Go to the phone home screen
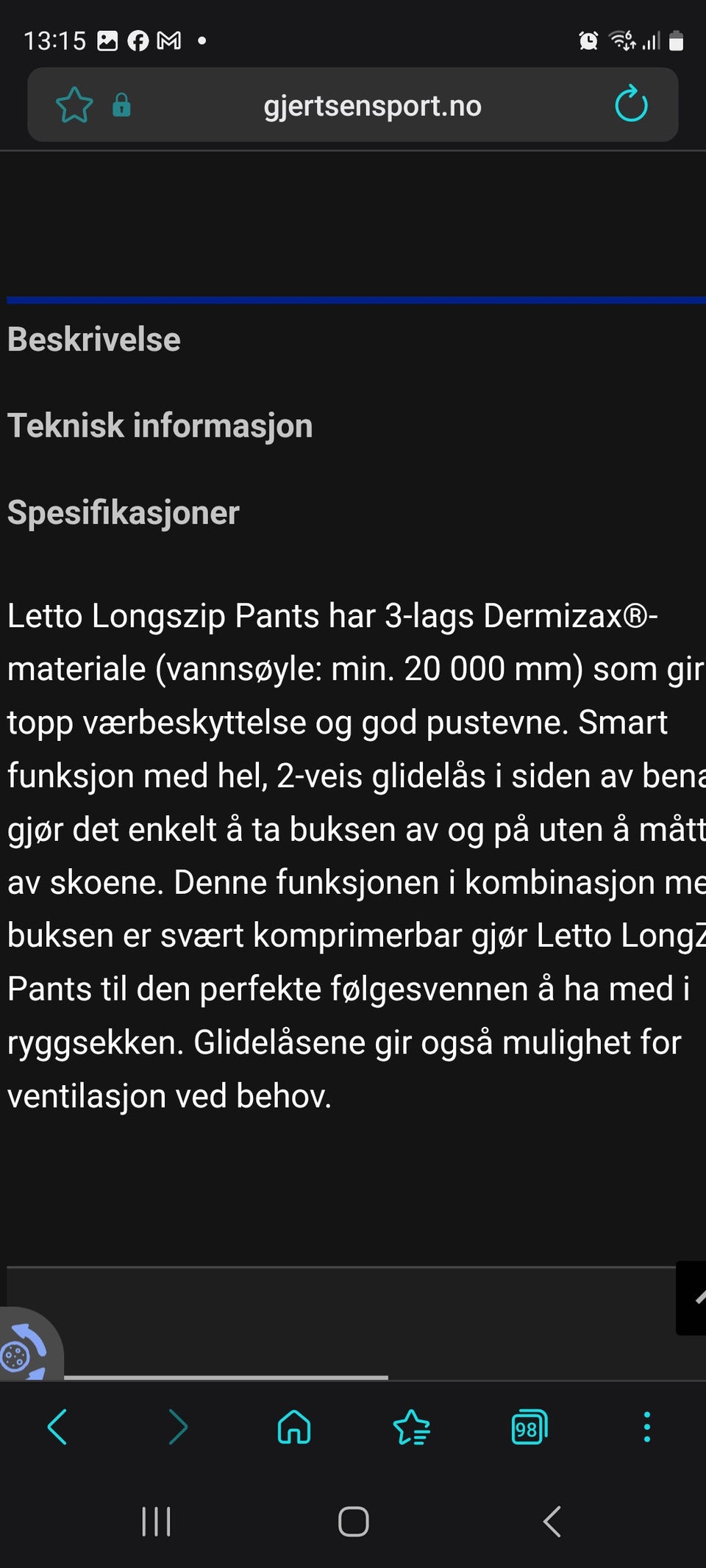Image resolution: width=706 pixels, height=1568 pixels. pos(353,1522)
